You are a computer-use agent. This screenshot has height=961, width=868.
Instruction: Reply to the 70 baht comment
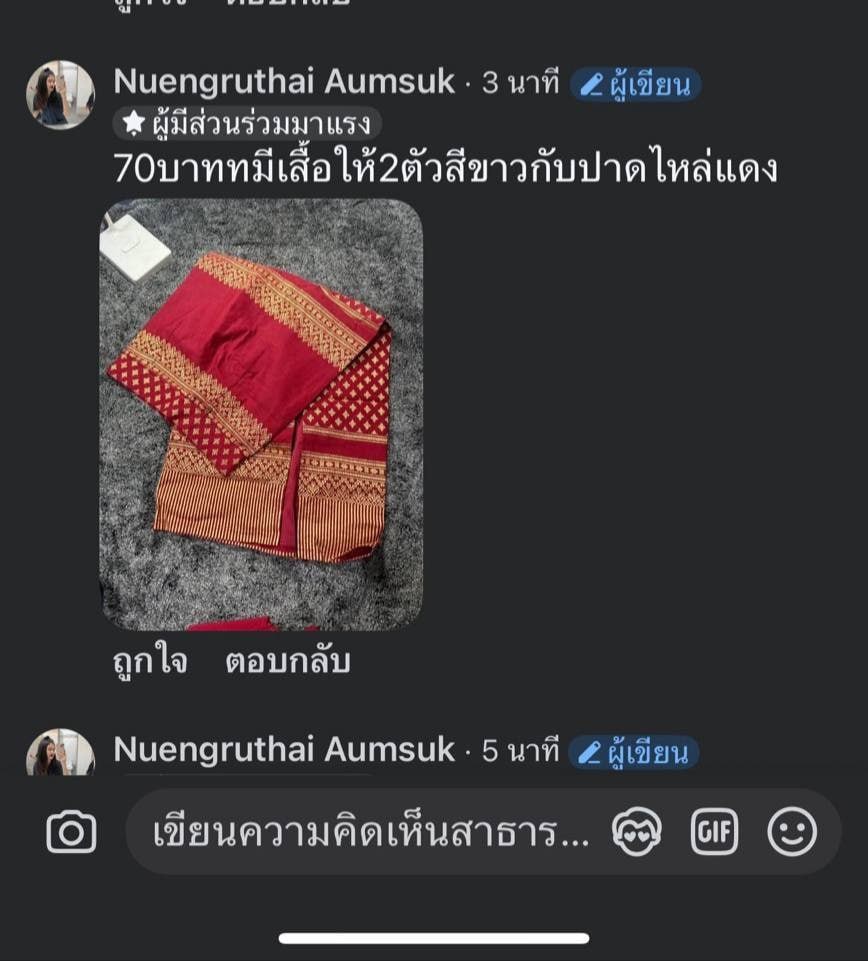point(288,662)
